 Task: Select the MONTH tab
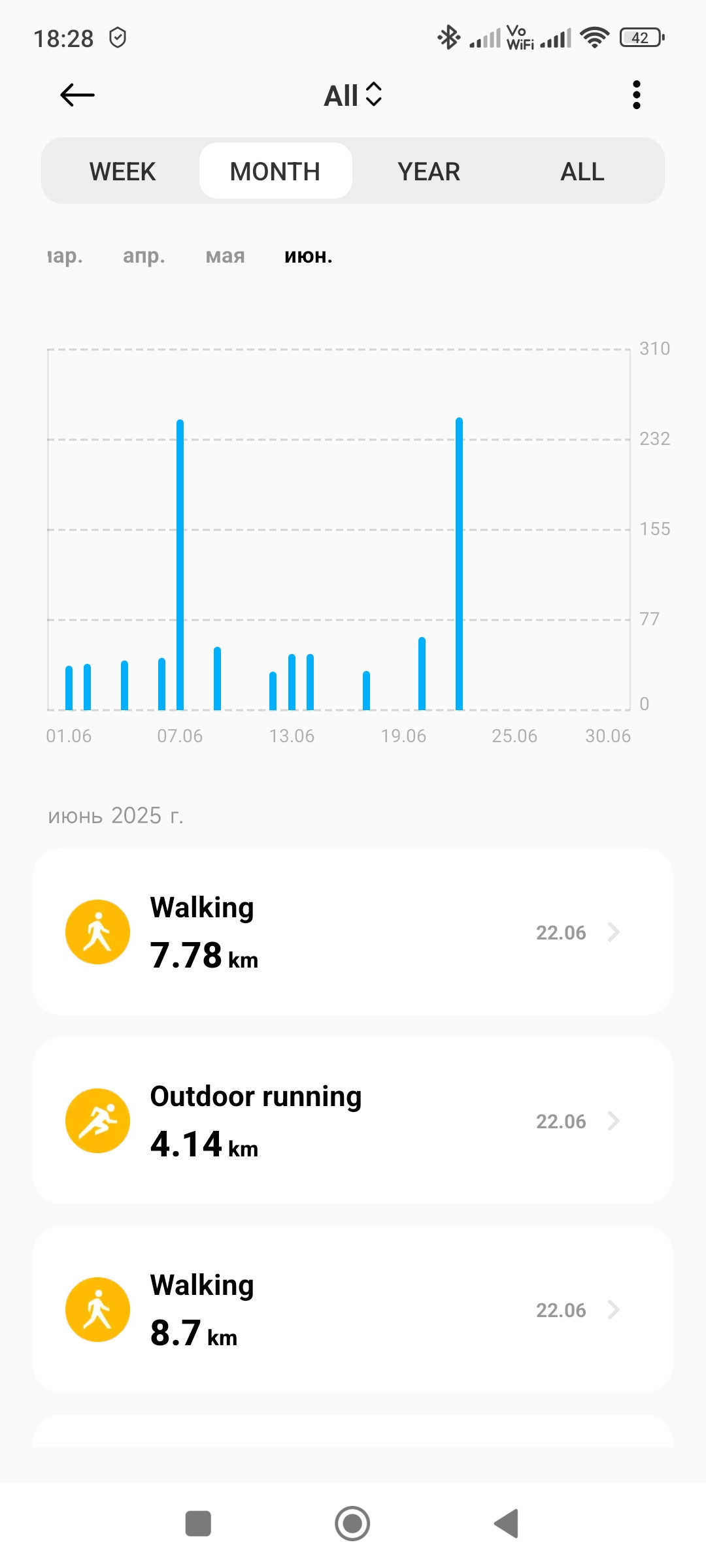coord(275,171)
